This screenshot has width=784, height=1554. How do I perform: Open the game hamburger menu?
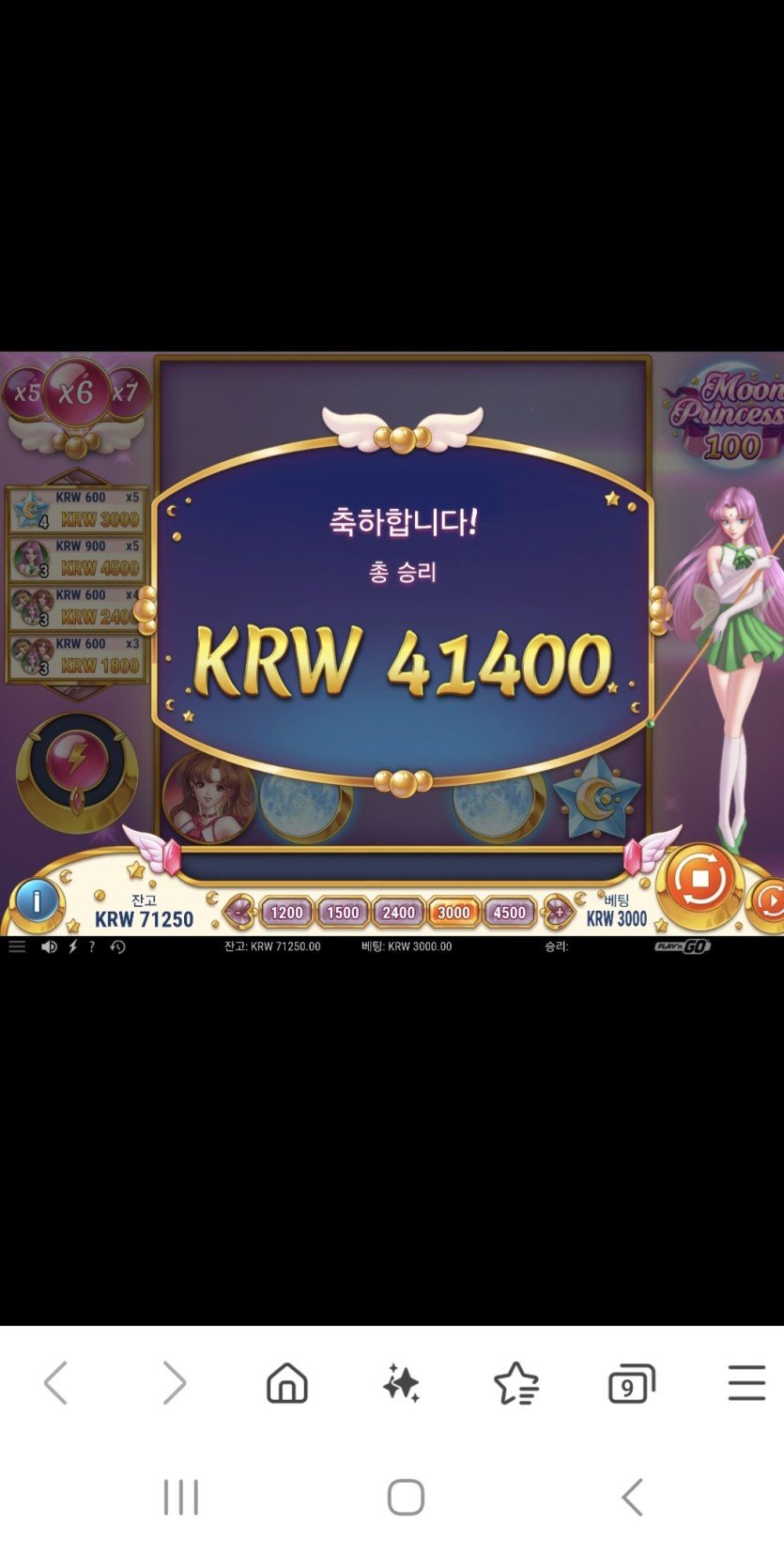click(x=17, y=946)
